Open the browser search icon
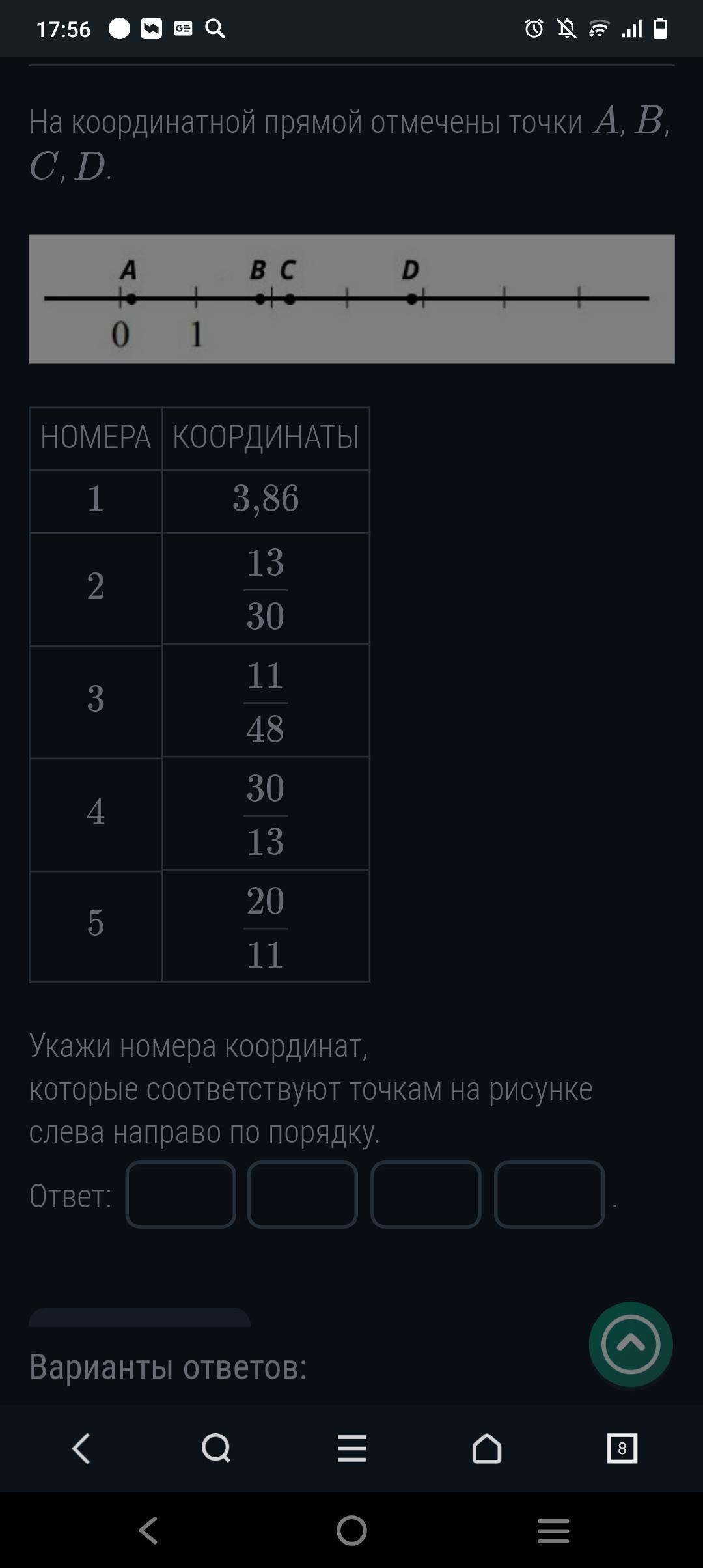The width and height of the screenshot is (703, 1568). [x=216, y=1449]
